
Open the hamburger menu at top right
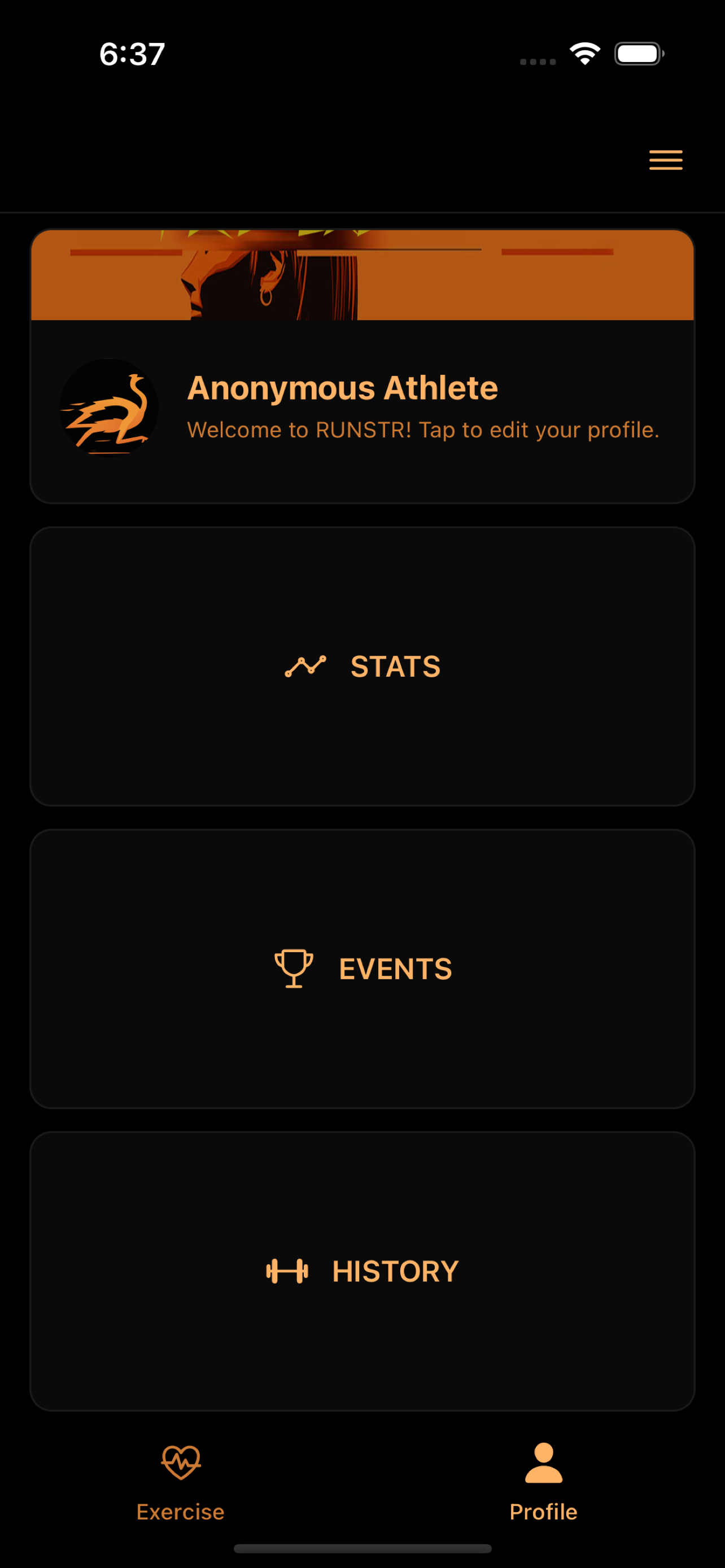[x=665, y=160]
